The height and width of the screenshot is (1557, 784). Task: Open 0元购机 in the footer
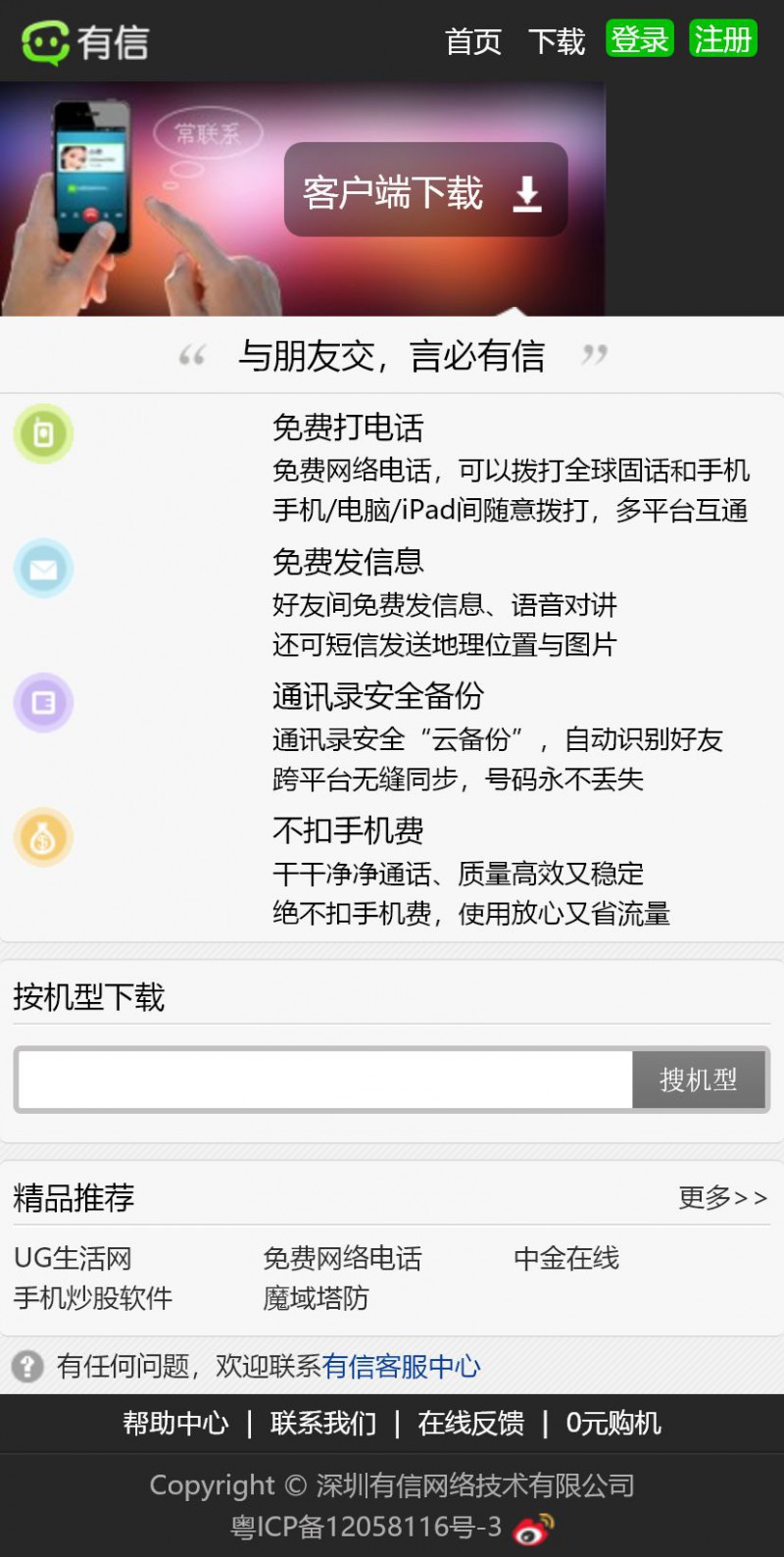point(613,1423)
